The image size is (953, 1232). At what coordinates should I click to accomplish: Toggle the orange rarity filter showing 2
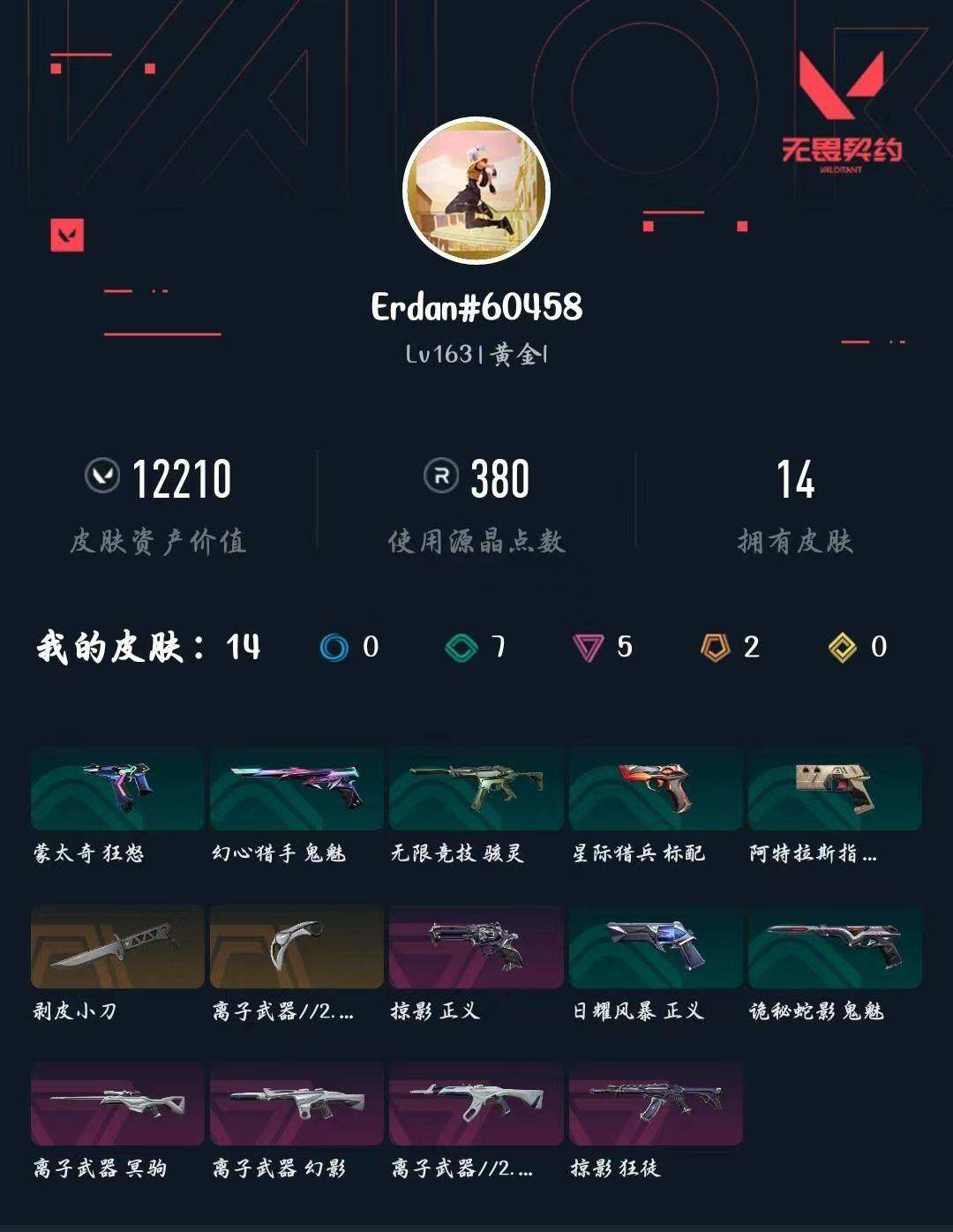pyautogui.click(x=714, y=647)
